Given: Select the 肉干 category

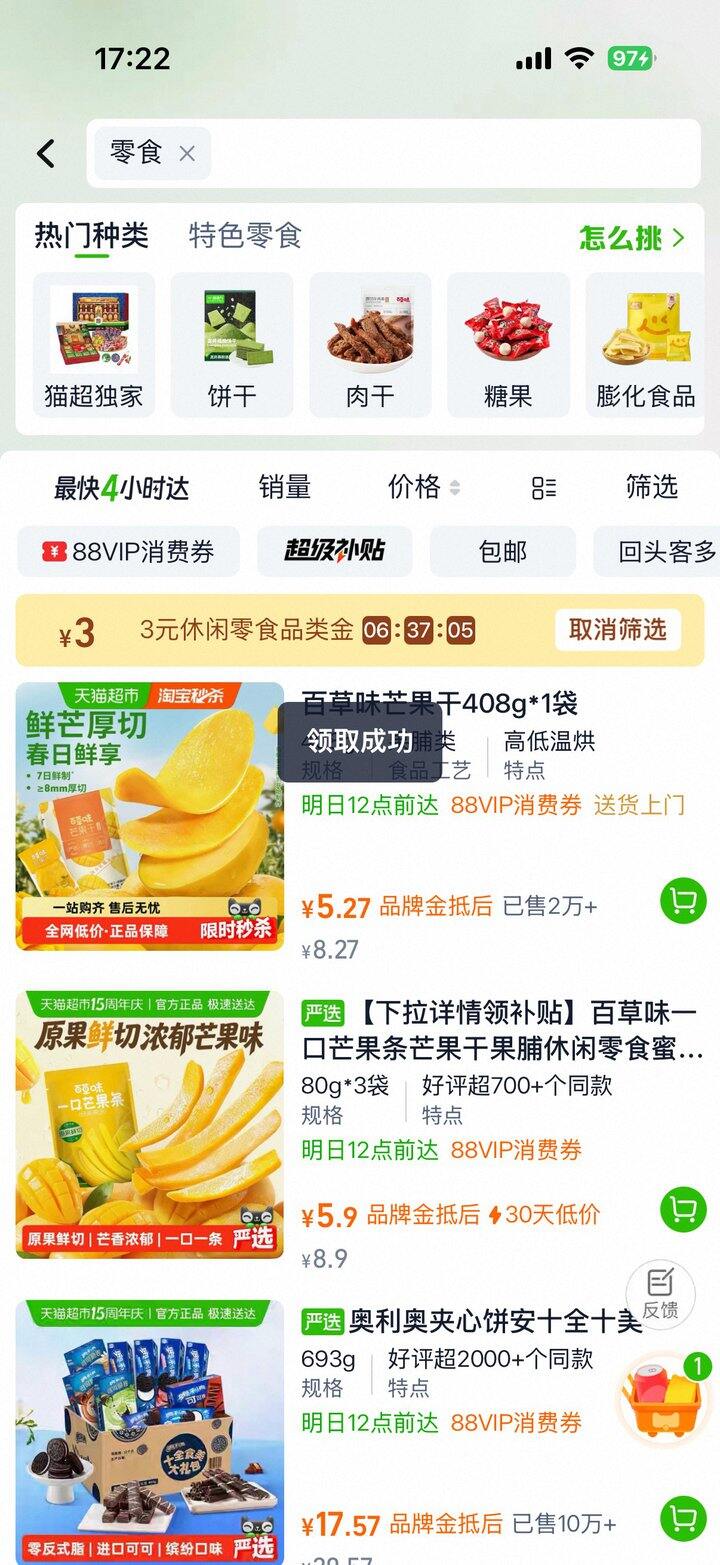Looking at the screenshot, I should 370,344.
